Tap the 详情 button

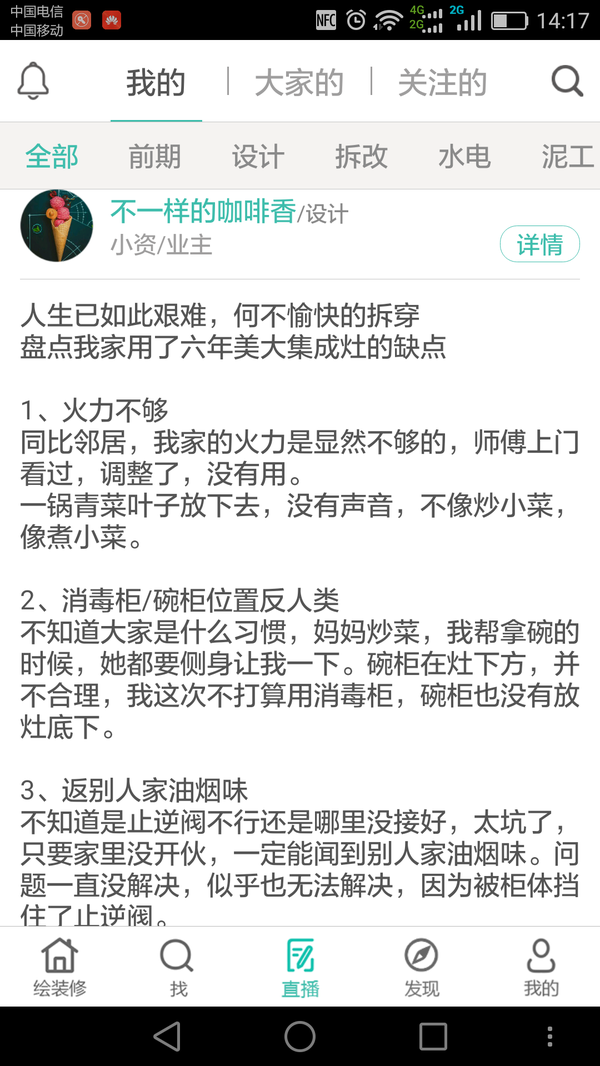click(539, 244)
